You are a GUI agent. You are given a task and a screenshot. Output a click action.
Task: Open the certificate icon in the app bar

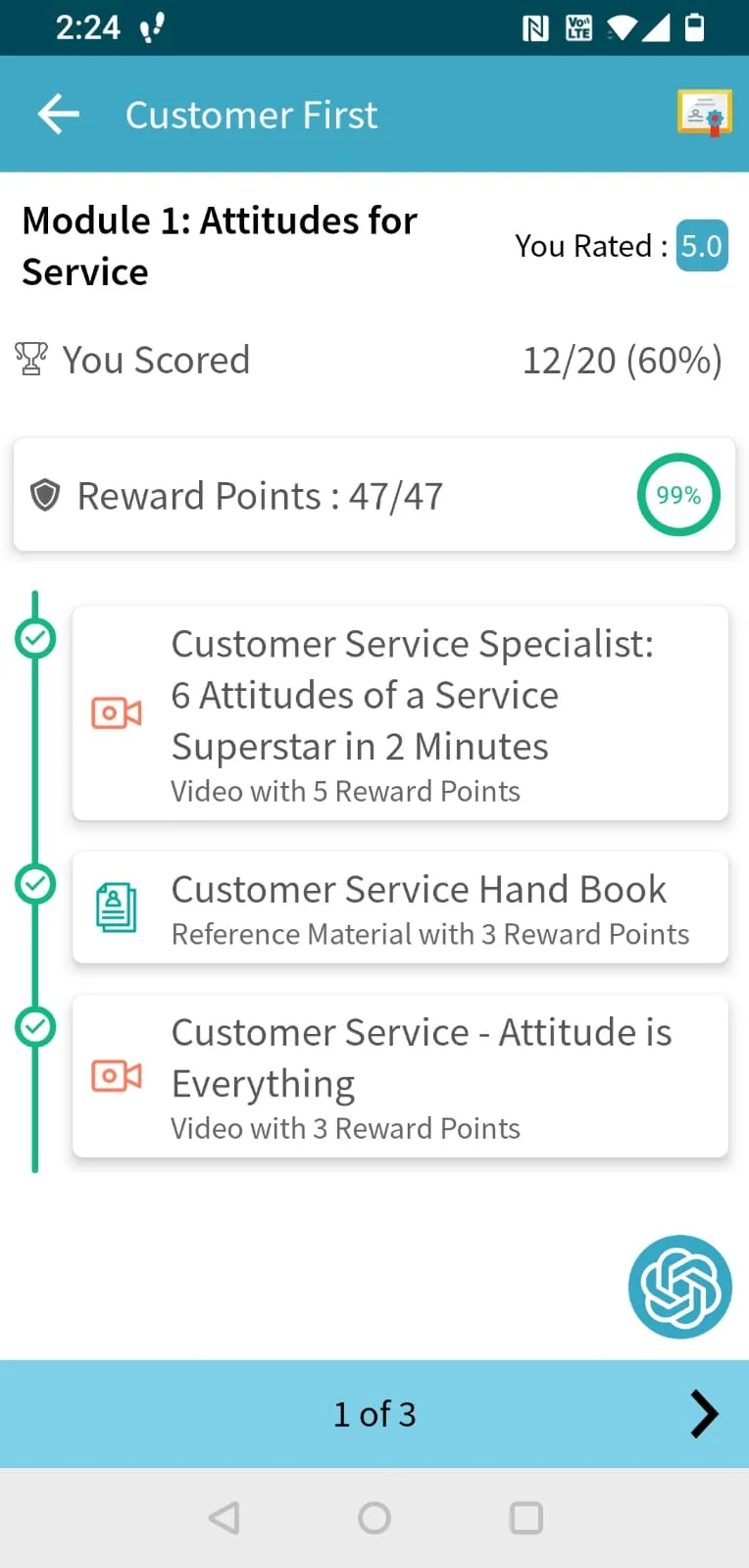pos(704,113)
